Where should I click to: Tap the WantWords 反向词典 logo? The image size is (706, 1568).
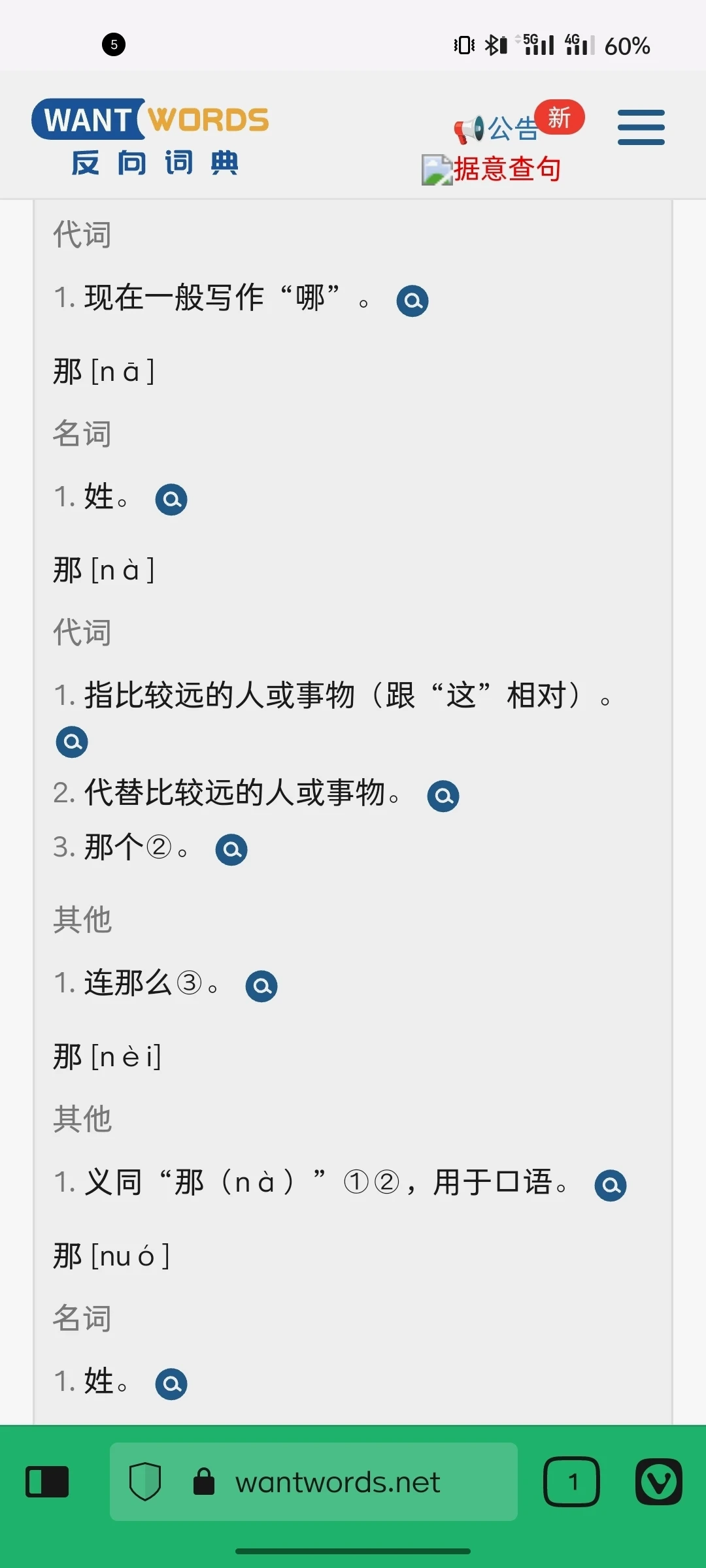coord(150,137)
